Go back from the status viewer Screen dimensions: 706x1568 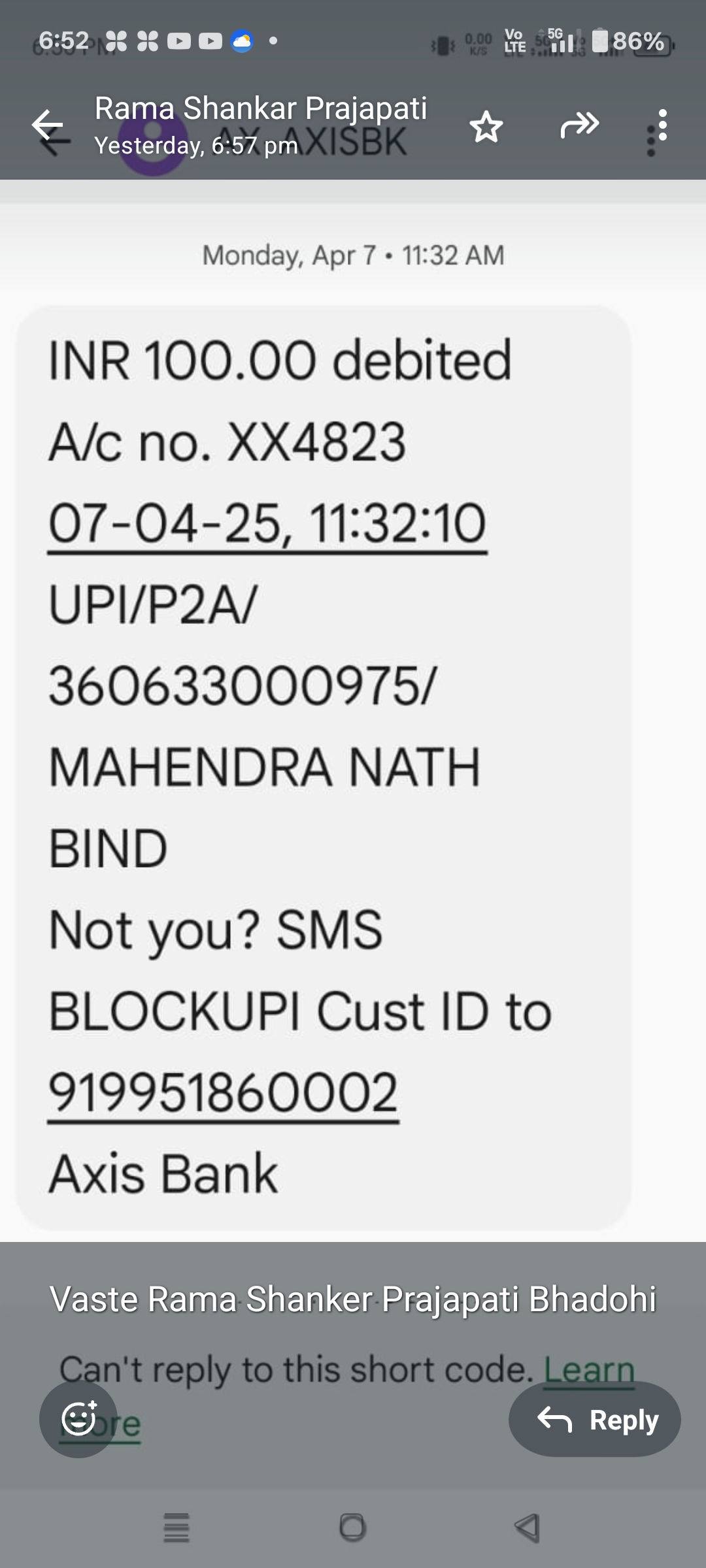click(47, 125)
